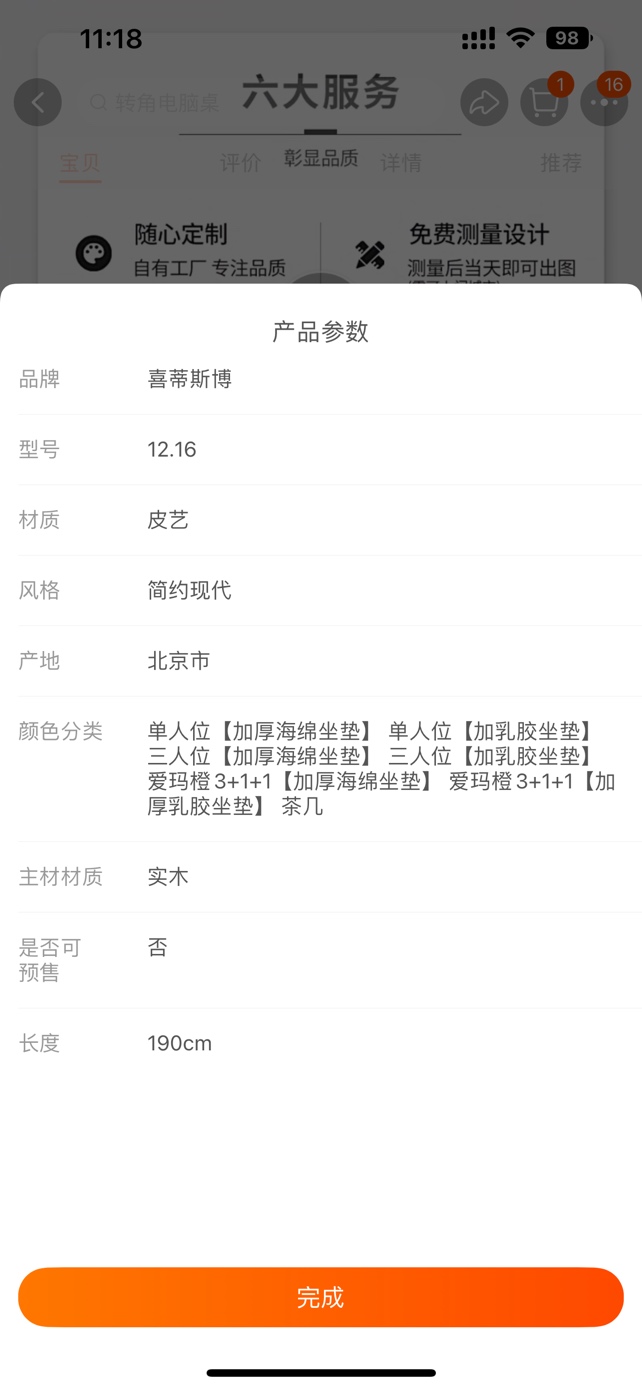Switch to the 宝贝 tab
642x1389 pixels.
coord(80,163)
